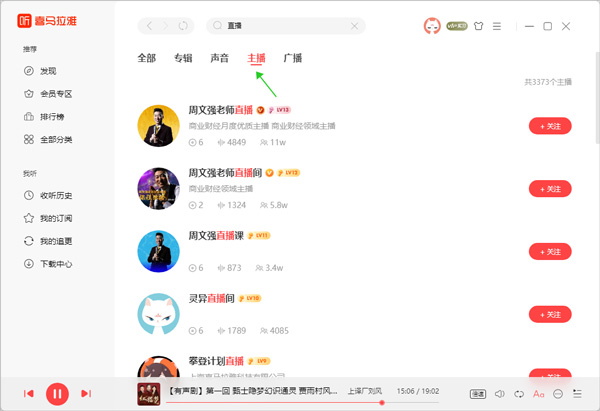Follow 周文强直播课
Image resolution: width=600 pixels, height=411 pixels.
click(x=549, y=252)
